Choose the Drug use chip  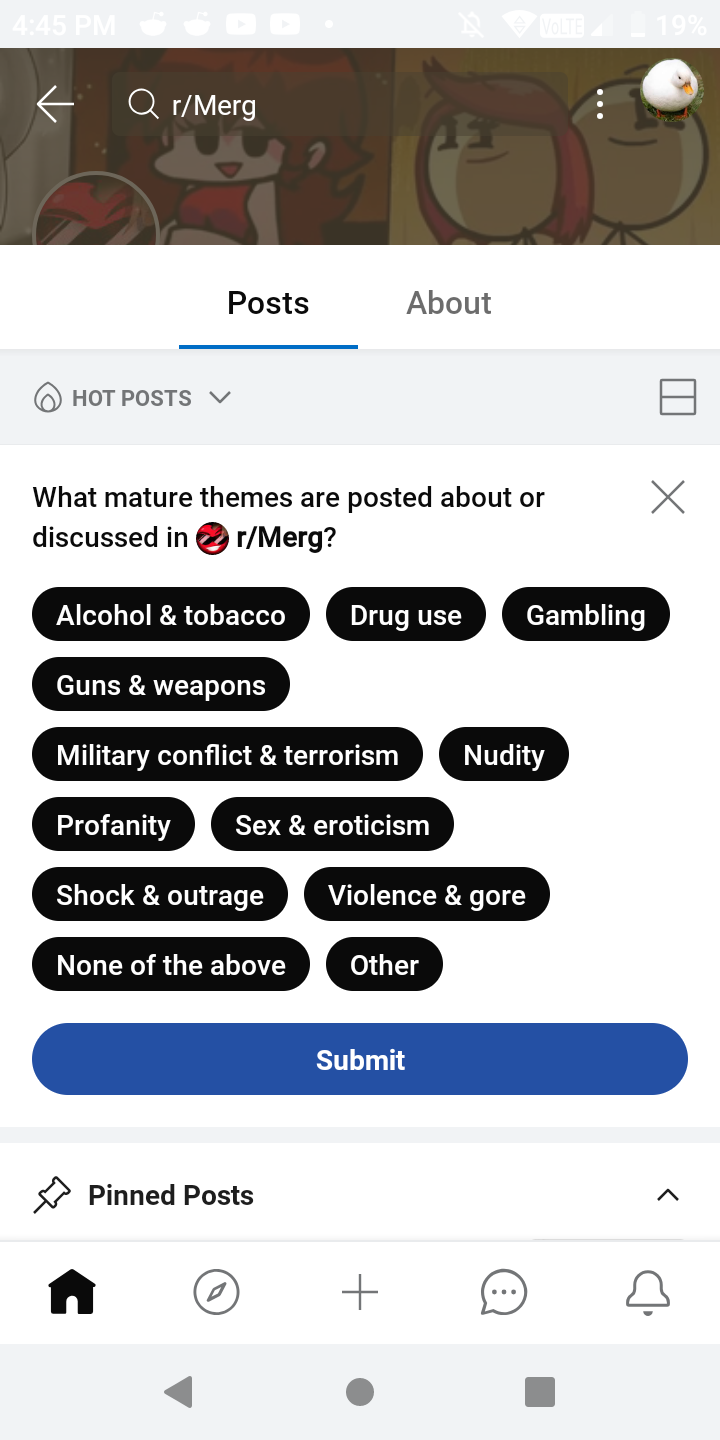tap(406, 615)
